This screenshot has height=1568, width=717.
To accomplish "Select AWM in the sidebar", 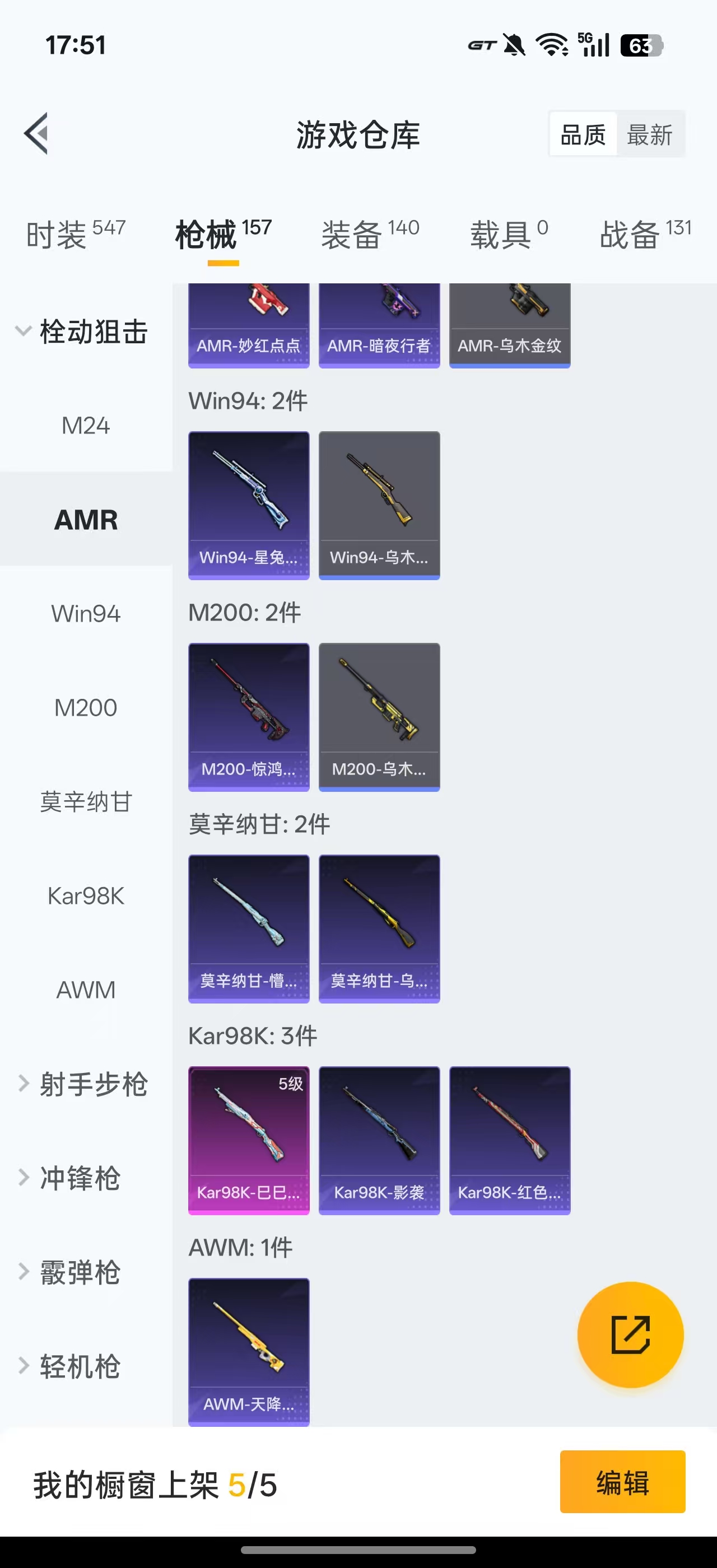I will click(86, 990).
